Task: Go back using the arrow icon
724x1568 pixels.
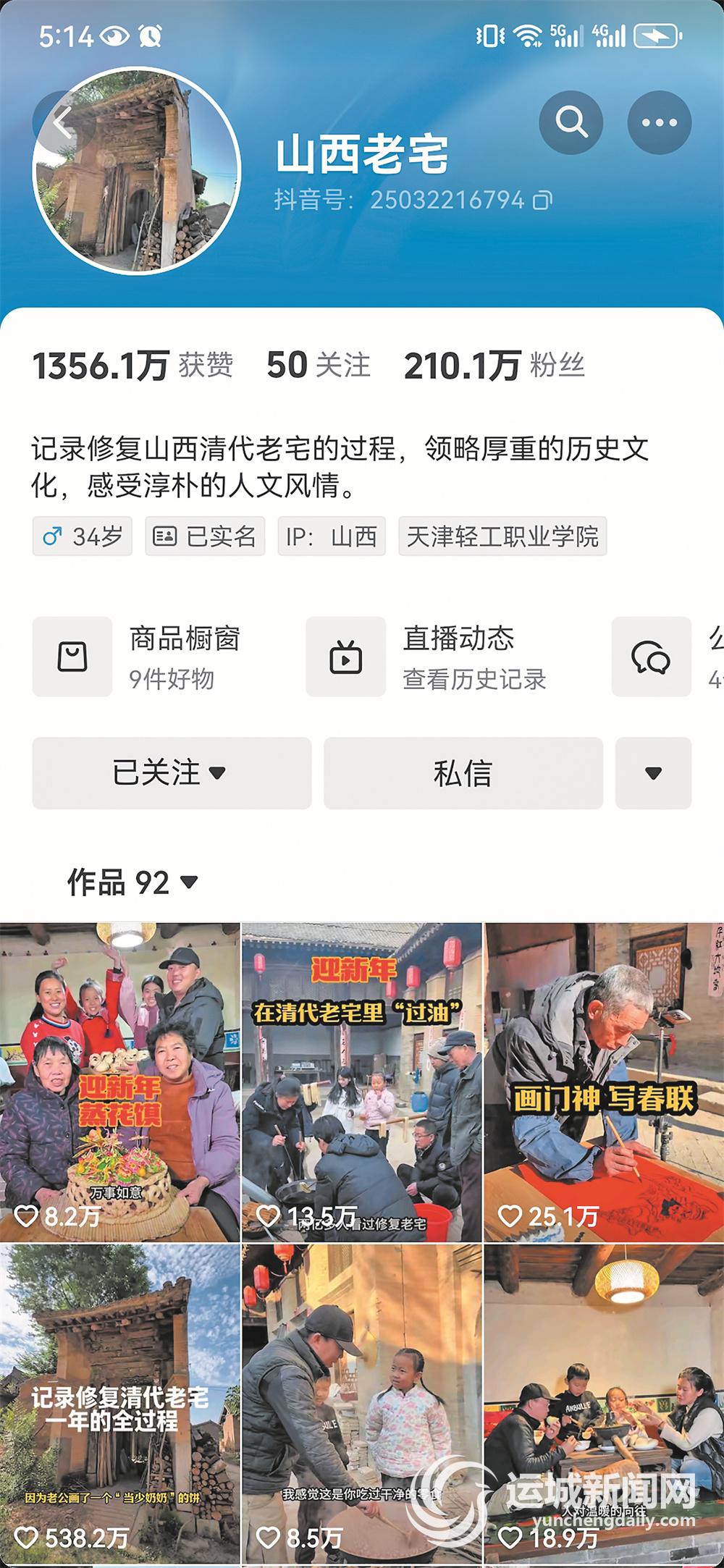Action: coord(64,123)
